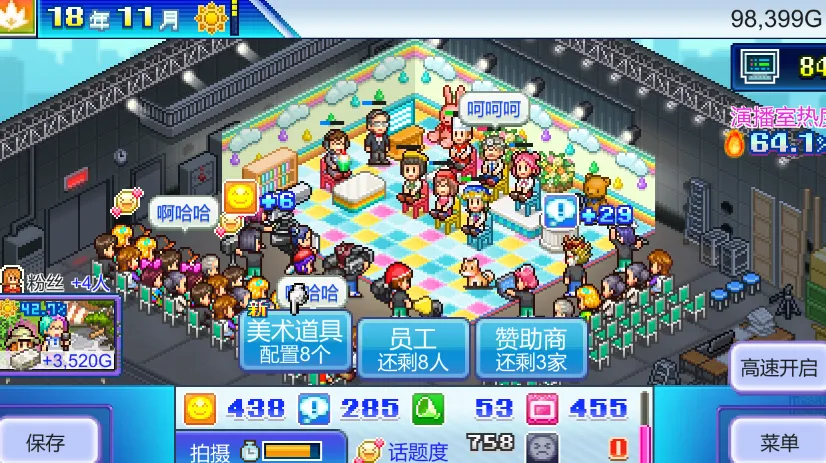
Task: Open the 赞助商 sponsors button
Action: (529, 348)
